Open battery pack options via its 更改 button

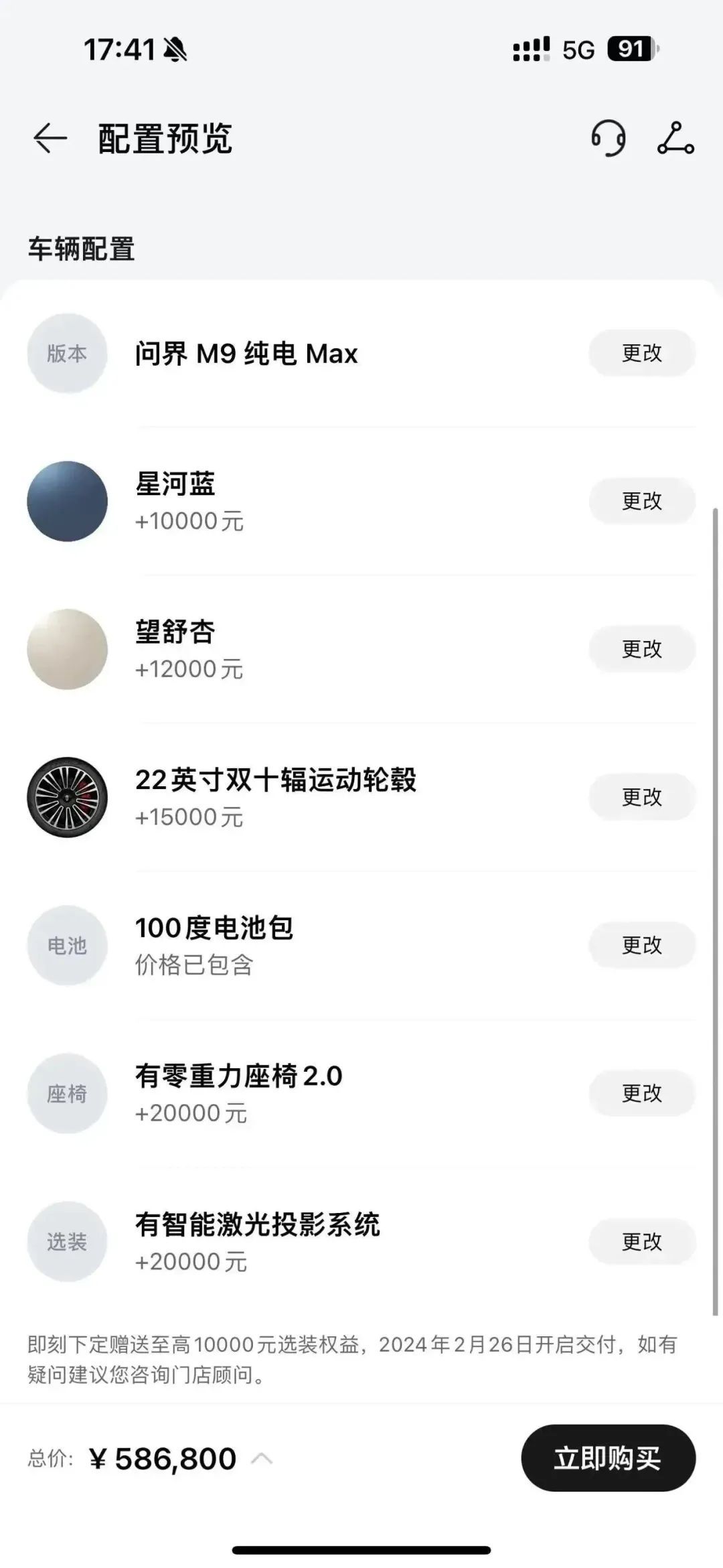pyautogui.click(x=641, y=945)
